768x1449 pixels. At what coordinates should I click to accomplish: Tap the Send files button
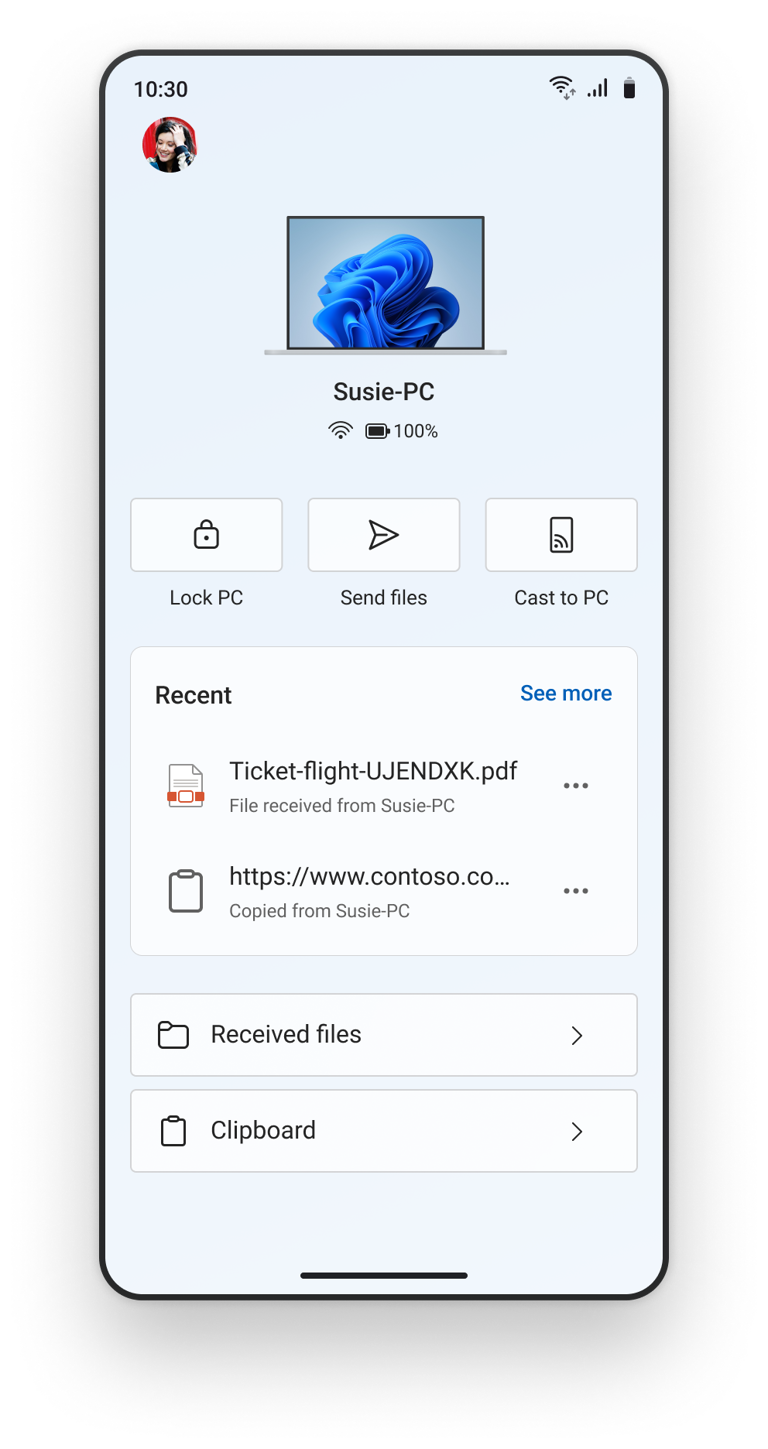[383, 536]
